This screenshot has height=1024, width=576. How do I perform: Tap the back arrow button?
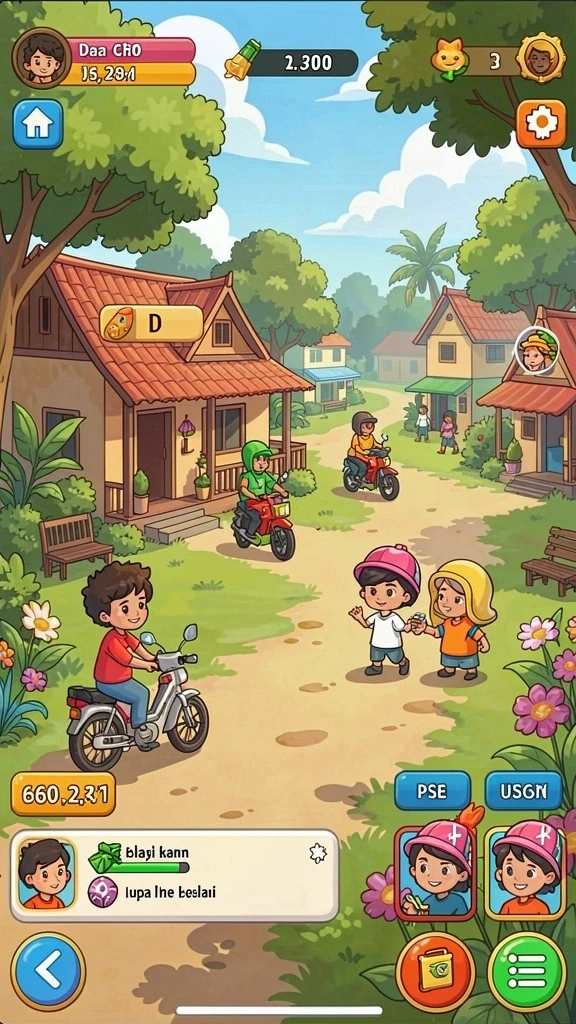click(x=48, y=971)
